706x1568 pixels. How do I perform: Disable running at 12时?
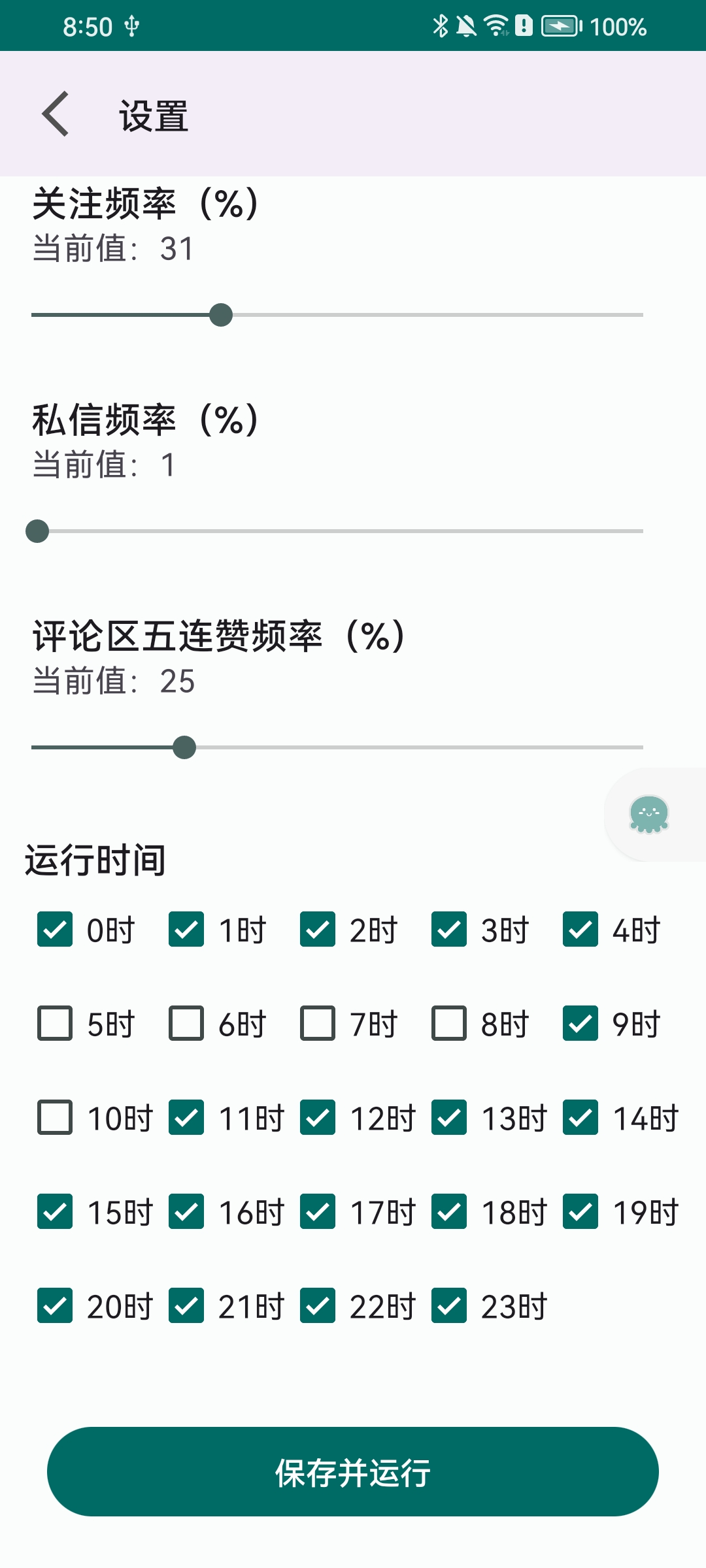318,1119
